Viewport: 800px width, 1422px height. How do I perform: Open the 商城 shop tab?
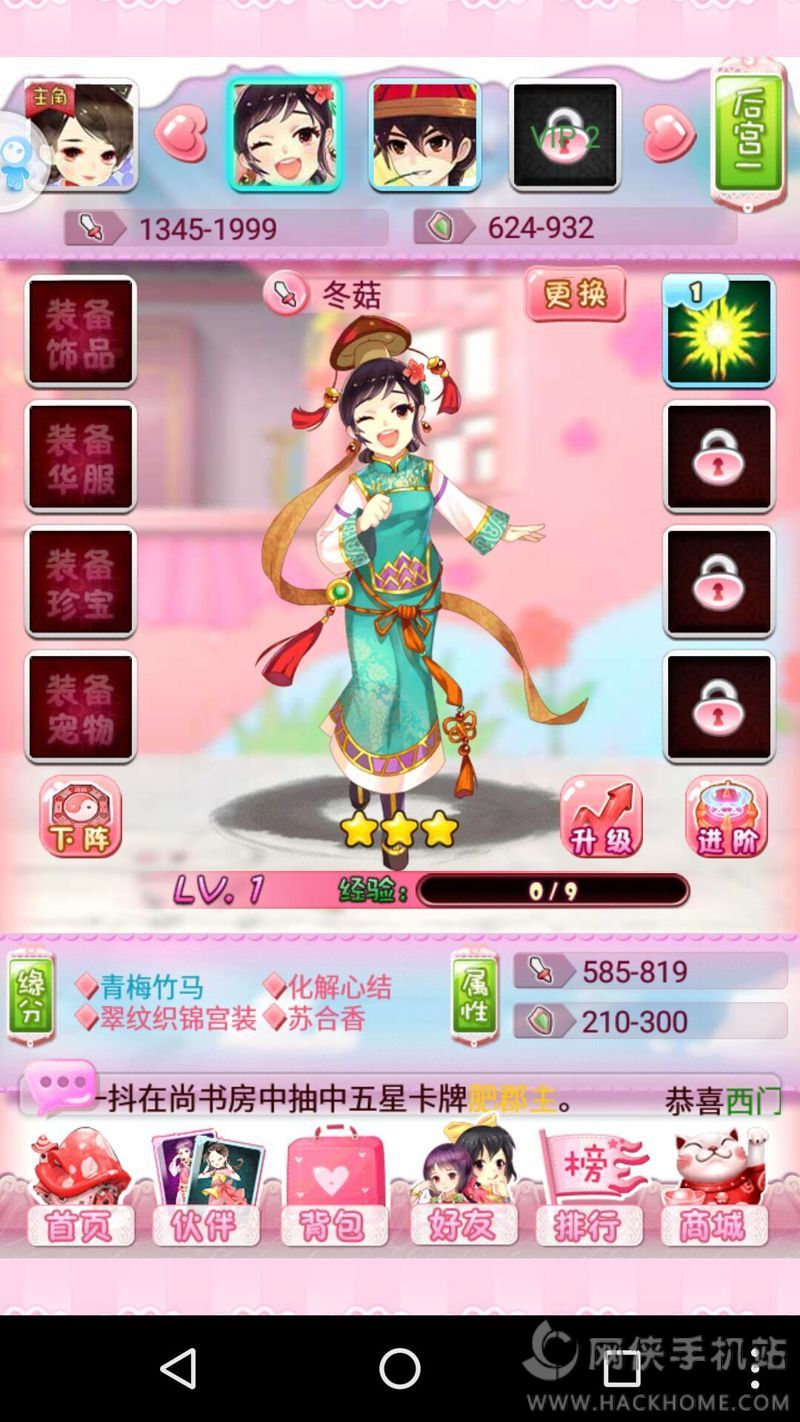pos(714,1190)
